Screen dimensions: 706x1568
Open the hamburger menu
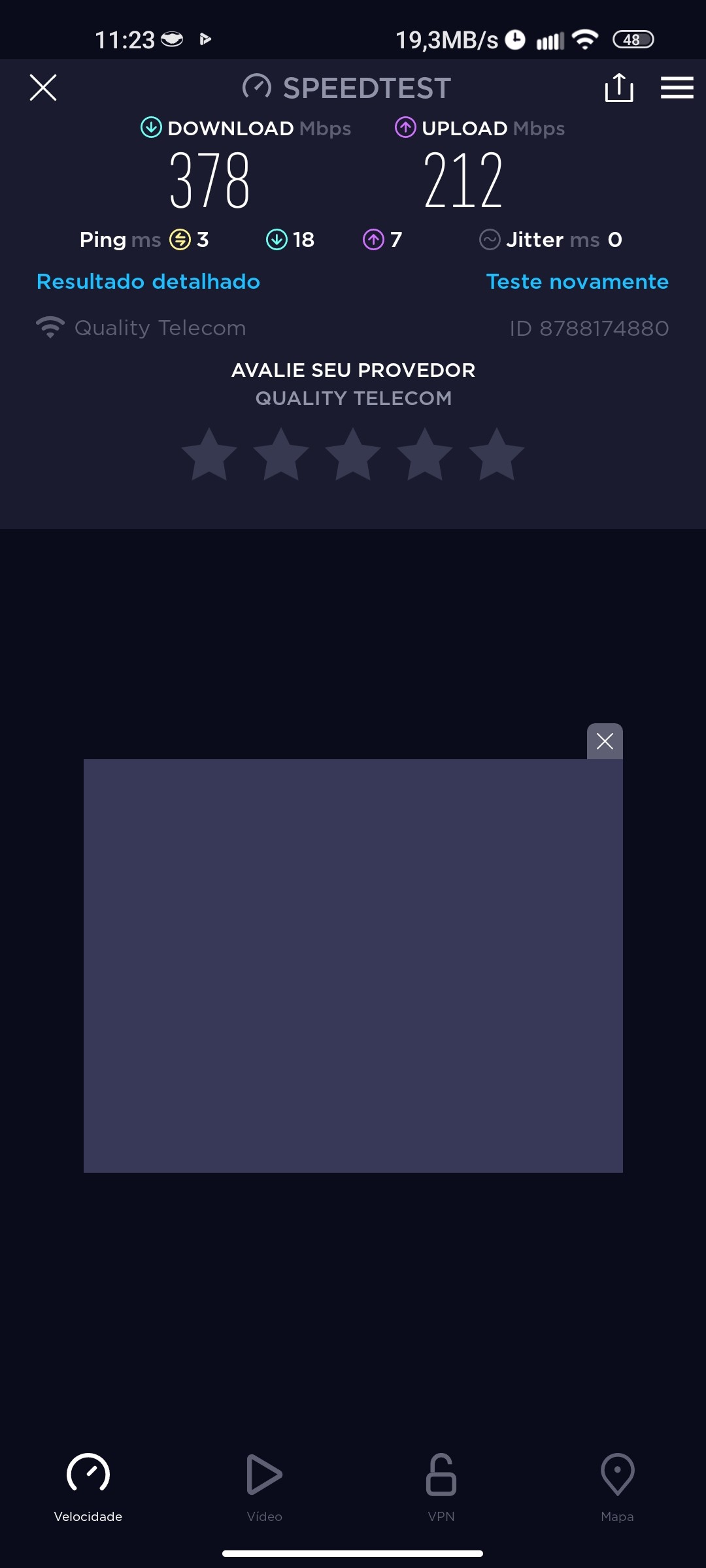tap(677, 88)
